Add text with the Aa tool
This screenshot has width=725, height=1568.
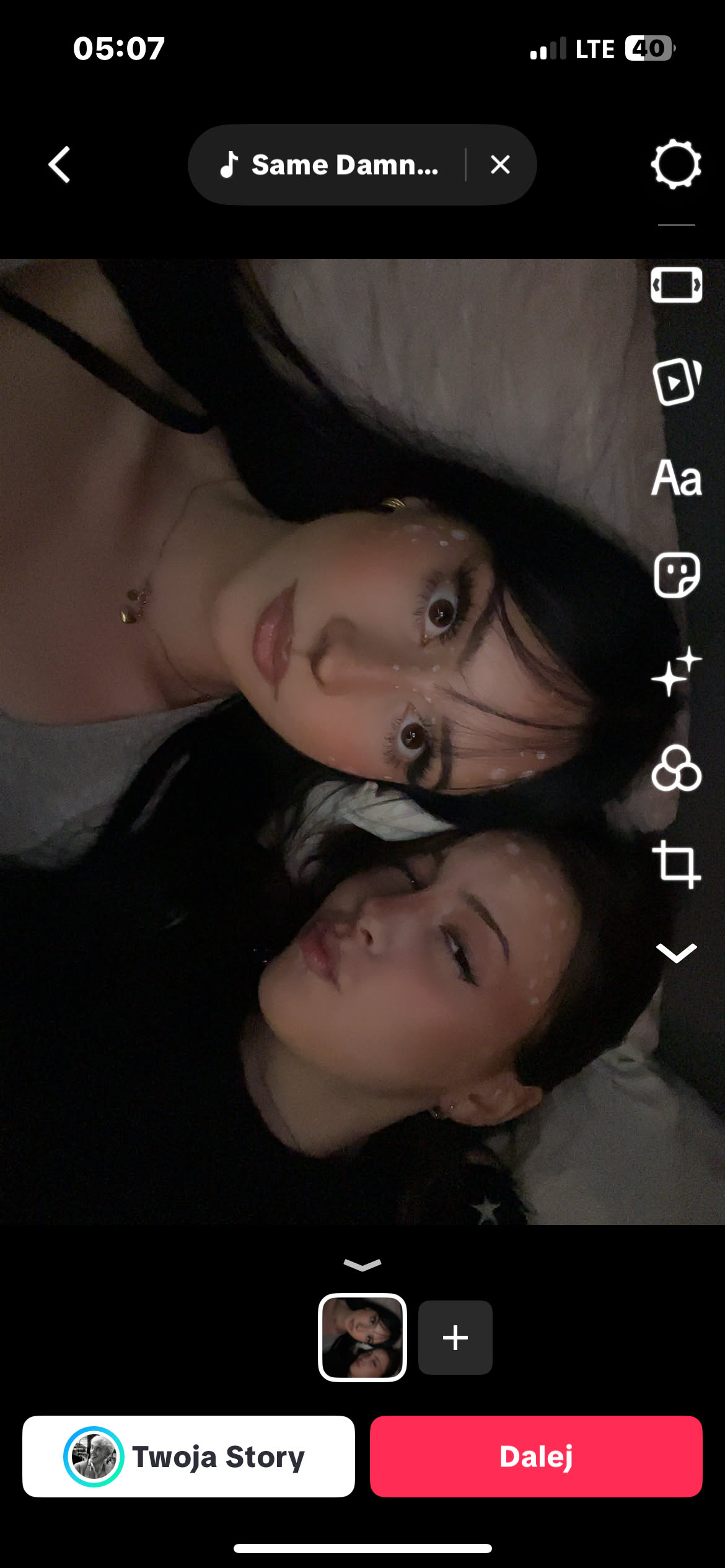676,478
